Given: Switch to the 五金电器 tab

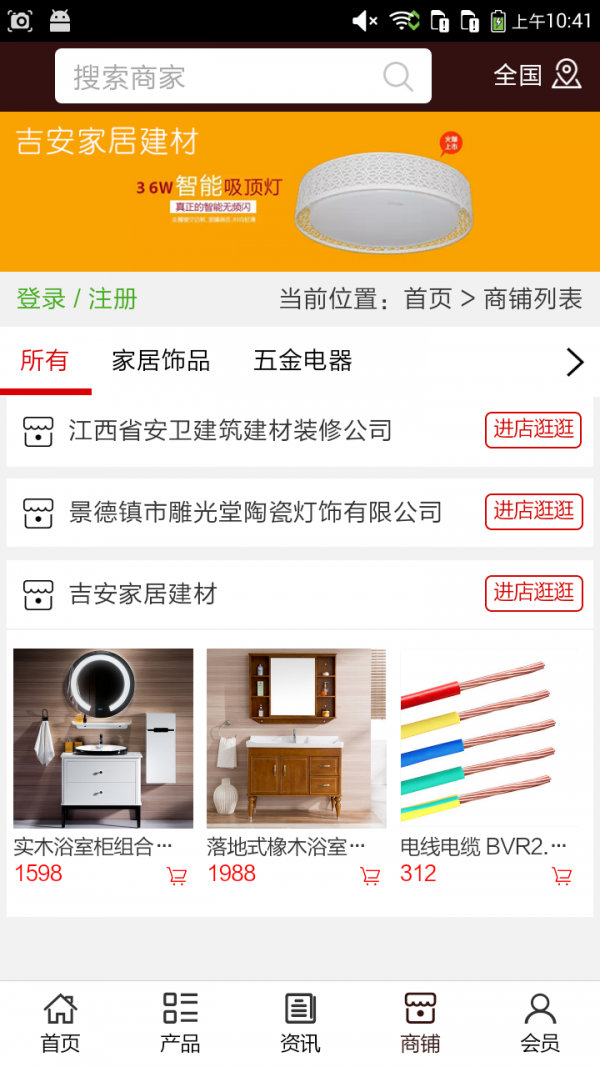Looking at the screenshot, I should pos(302,361).
